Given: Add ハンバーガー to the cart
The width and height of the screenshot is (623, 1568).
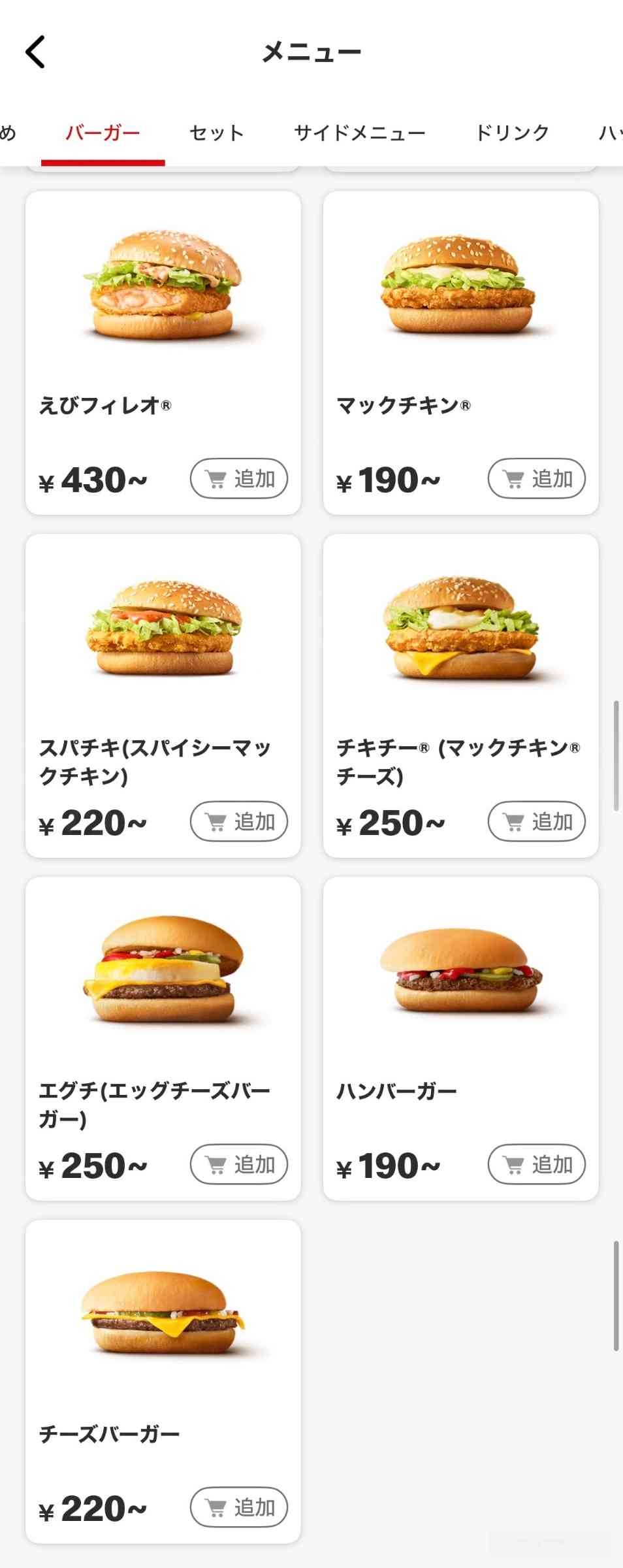Looking at the screenshot, I should coord(536,1164).
